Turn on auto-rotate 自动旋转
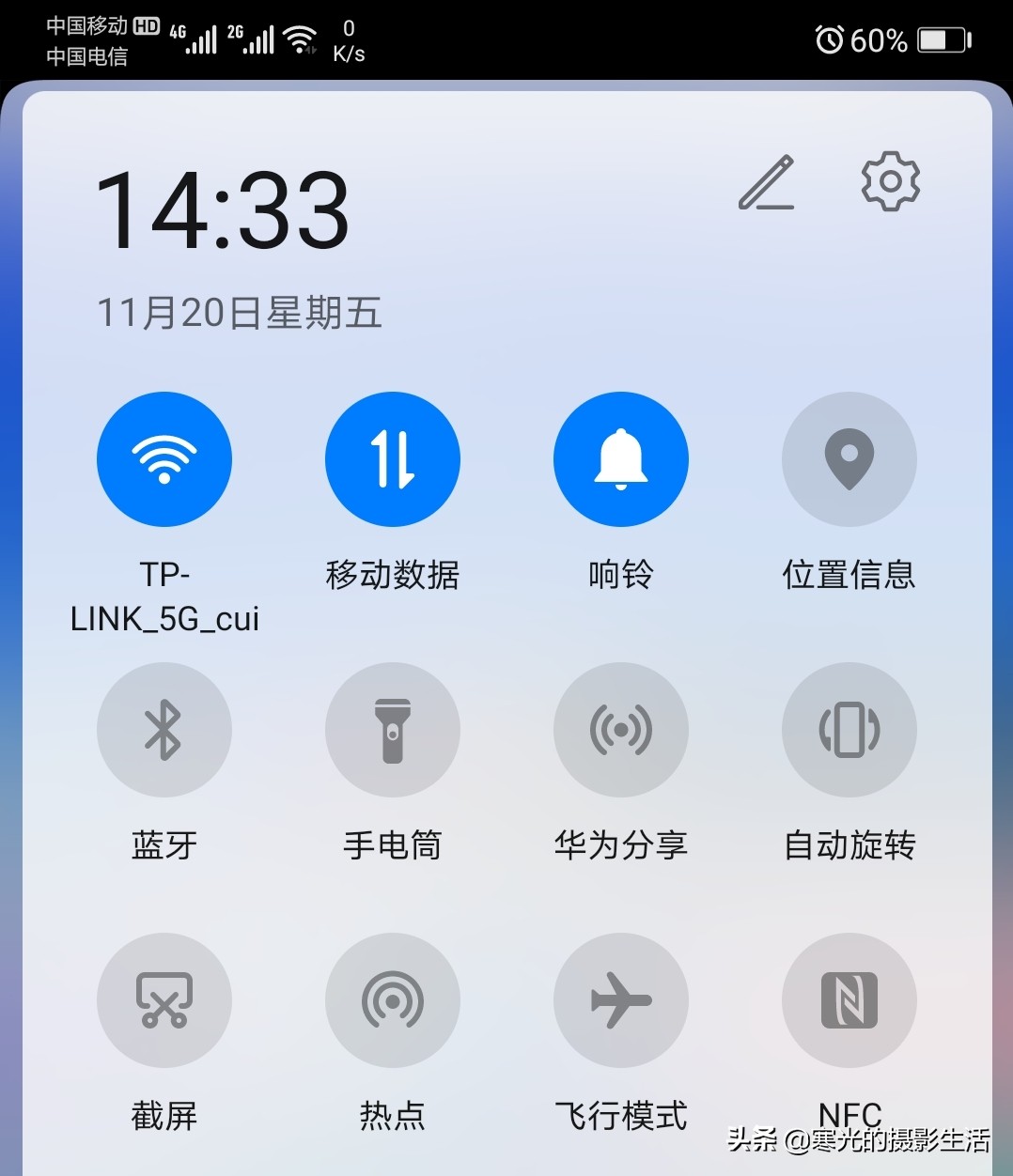1013x1176 pixels. [849, 730]
